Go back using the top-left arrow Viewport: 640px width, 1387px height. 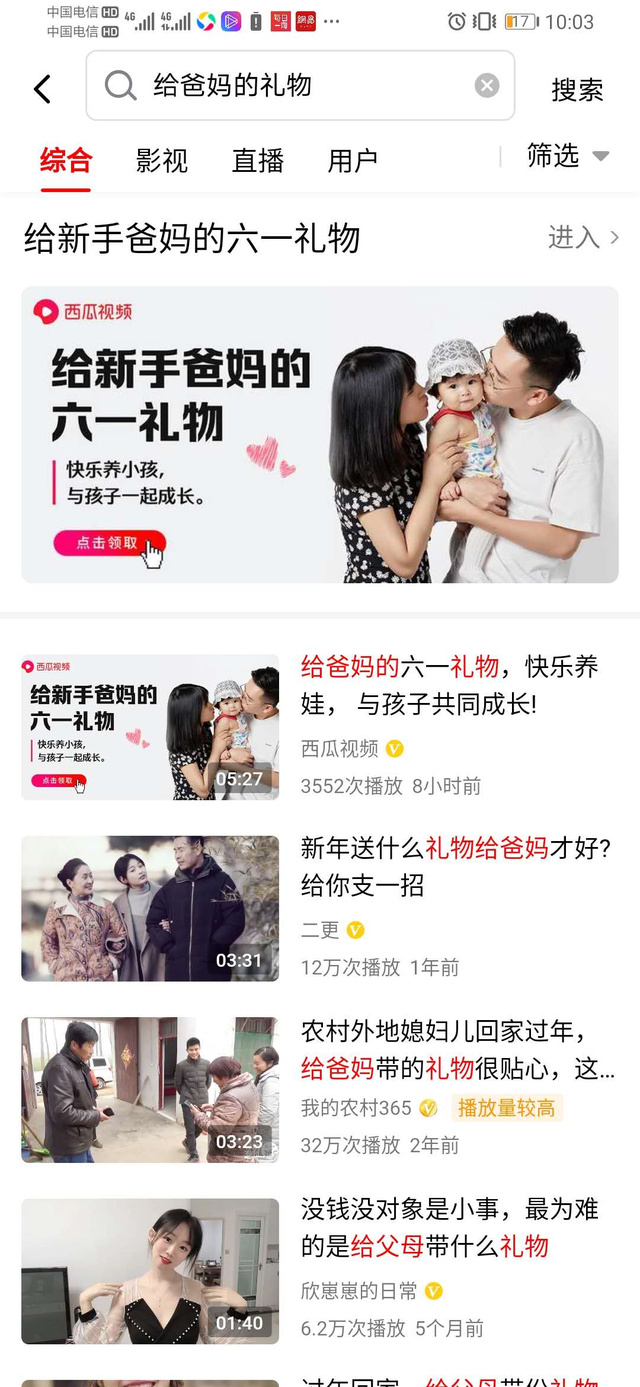coord(42,89)
